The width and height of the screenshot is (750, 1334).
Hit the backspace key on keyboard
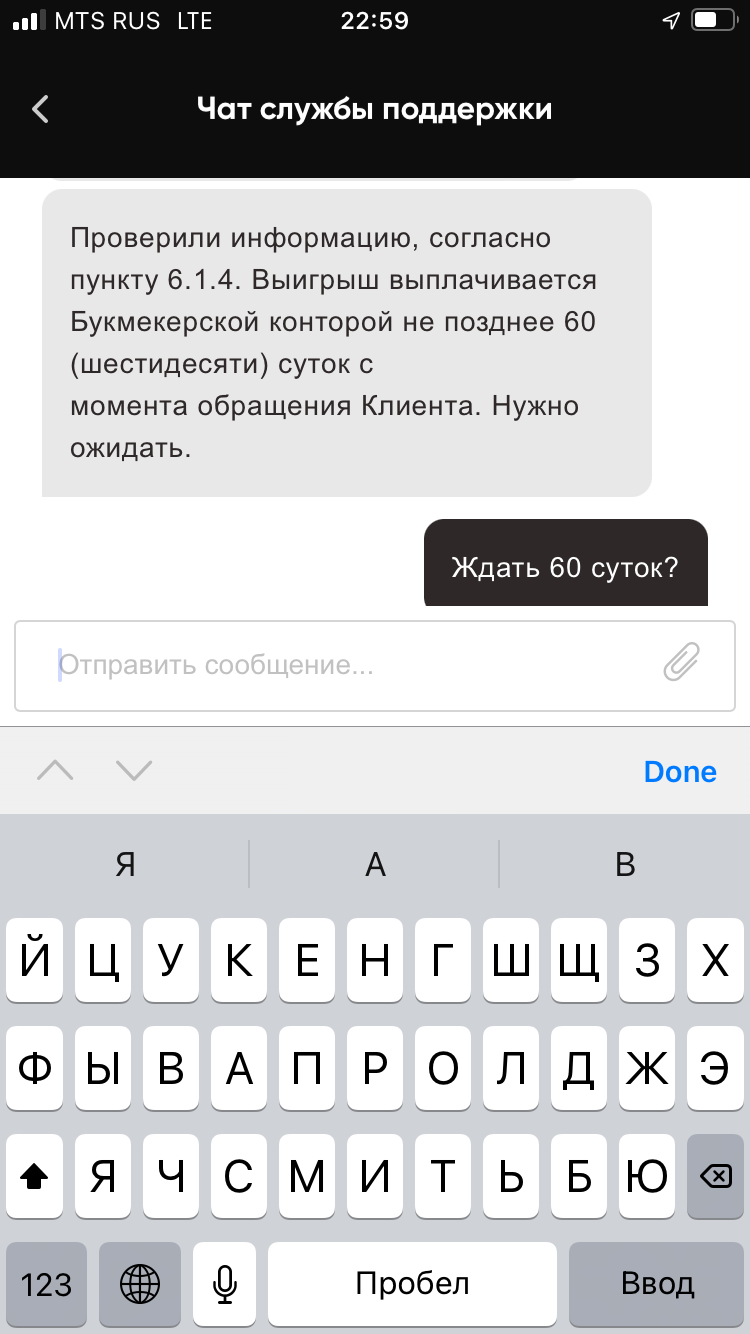pyautogui.click(x=715, y=1177)
